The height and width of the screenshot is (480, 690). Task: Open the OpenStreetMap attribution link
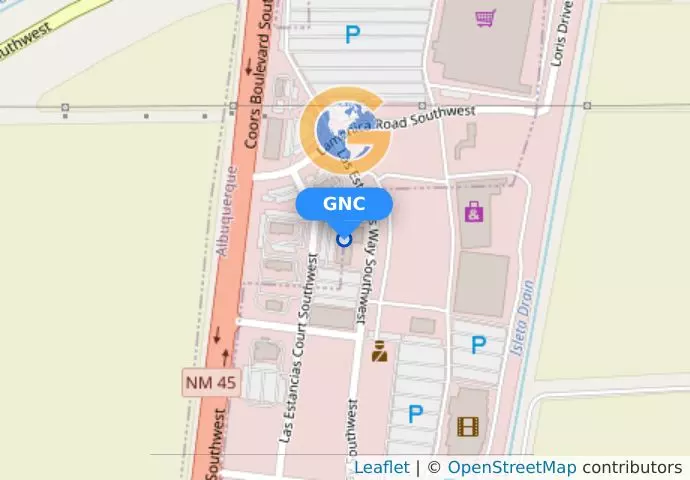point(511,467)
